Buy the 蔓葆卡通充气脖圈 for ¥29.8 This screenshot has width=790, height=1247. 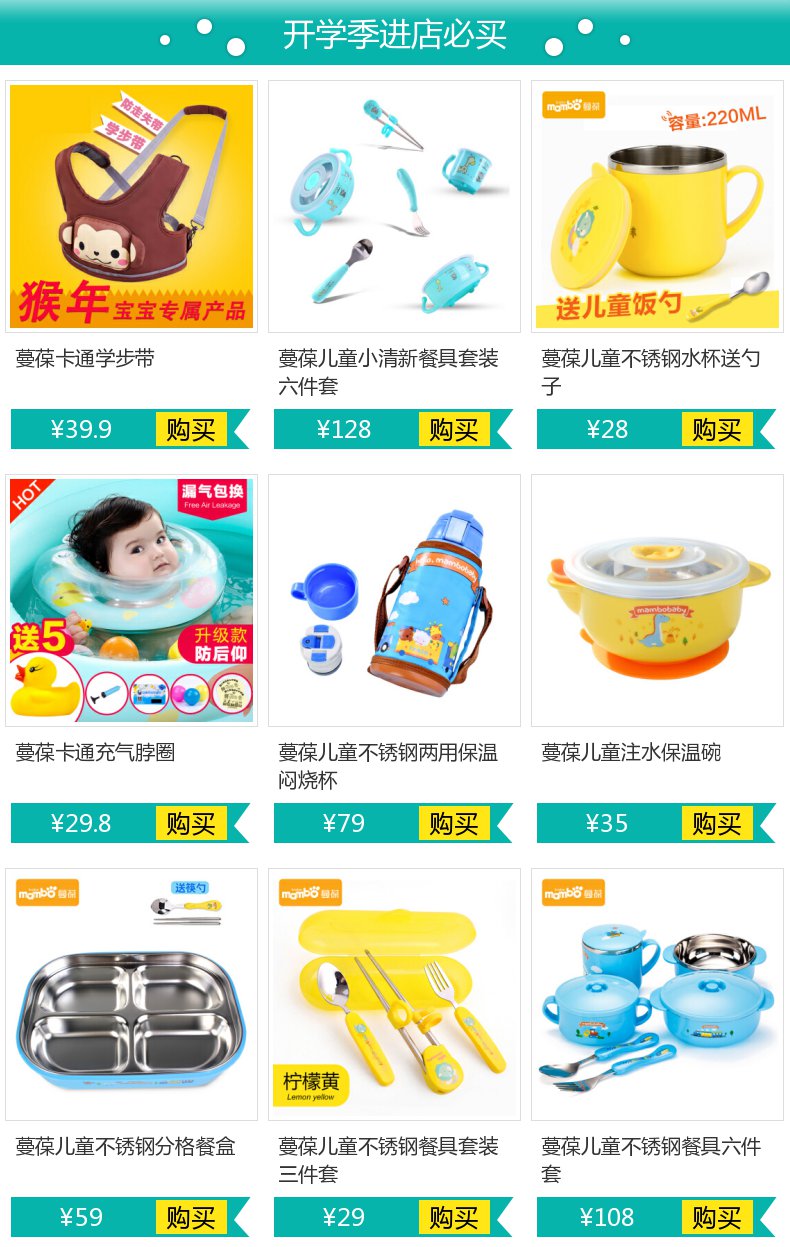[x=191, y=824]
